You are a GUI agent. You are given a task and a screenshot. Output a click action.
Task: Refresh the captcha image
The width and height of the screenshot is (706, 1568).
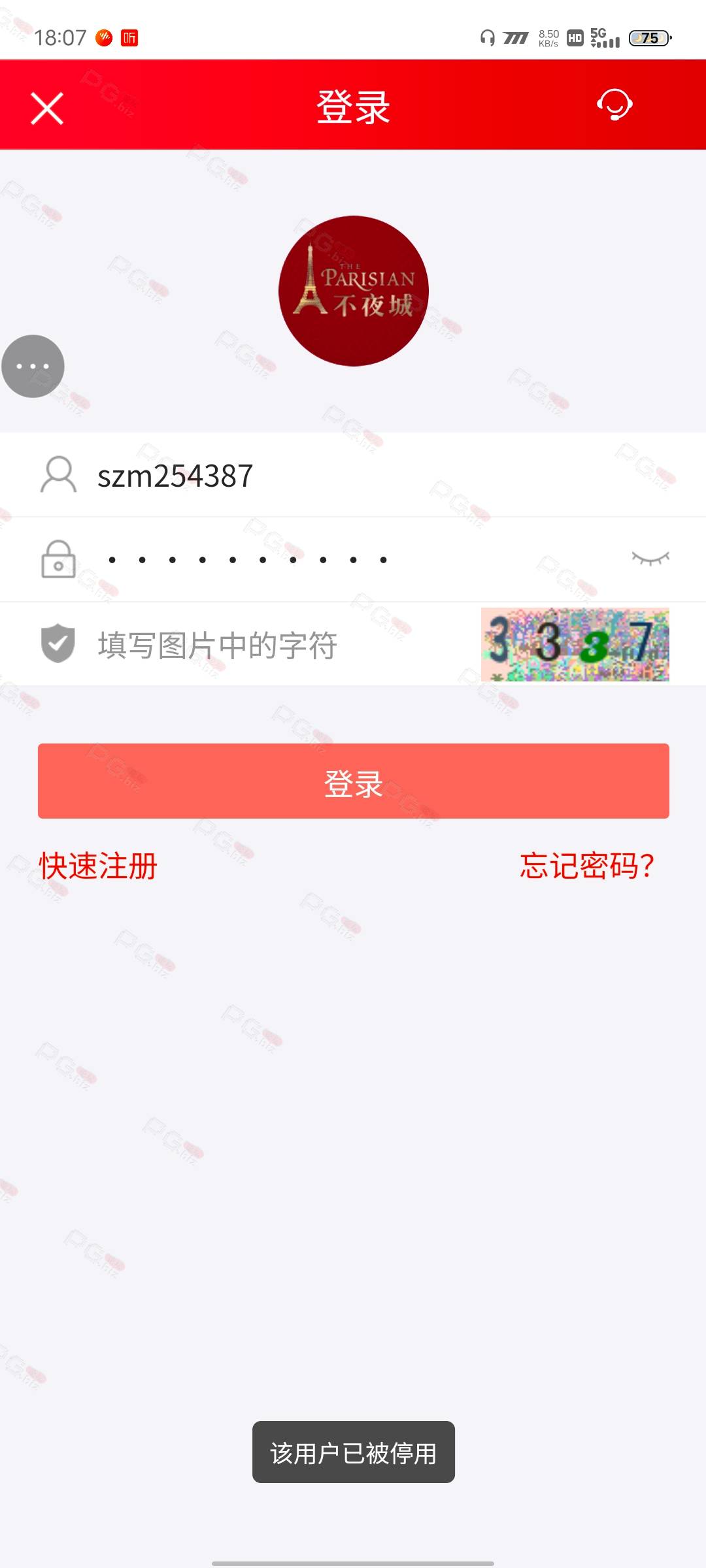click(575, 645)
